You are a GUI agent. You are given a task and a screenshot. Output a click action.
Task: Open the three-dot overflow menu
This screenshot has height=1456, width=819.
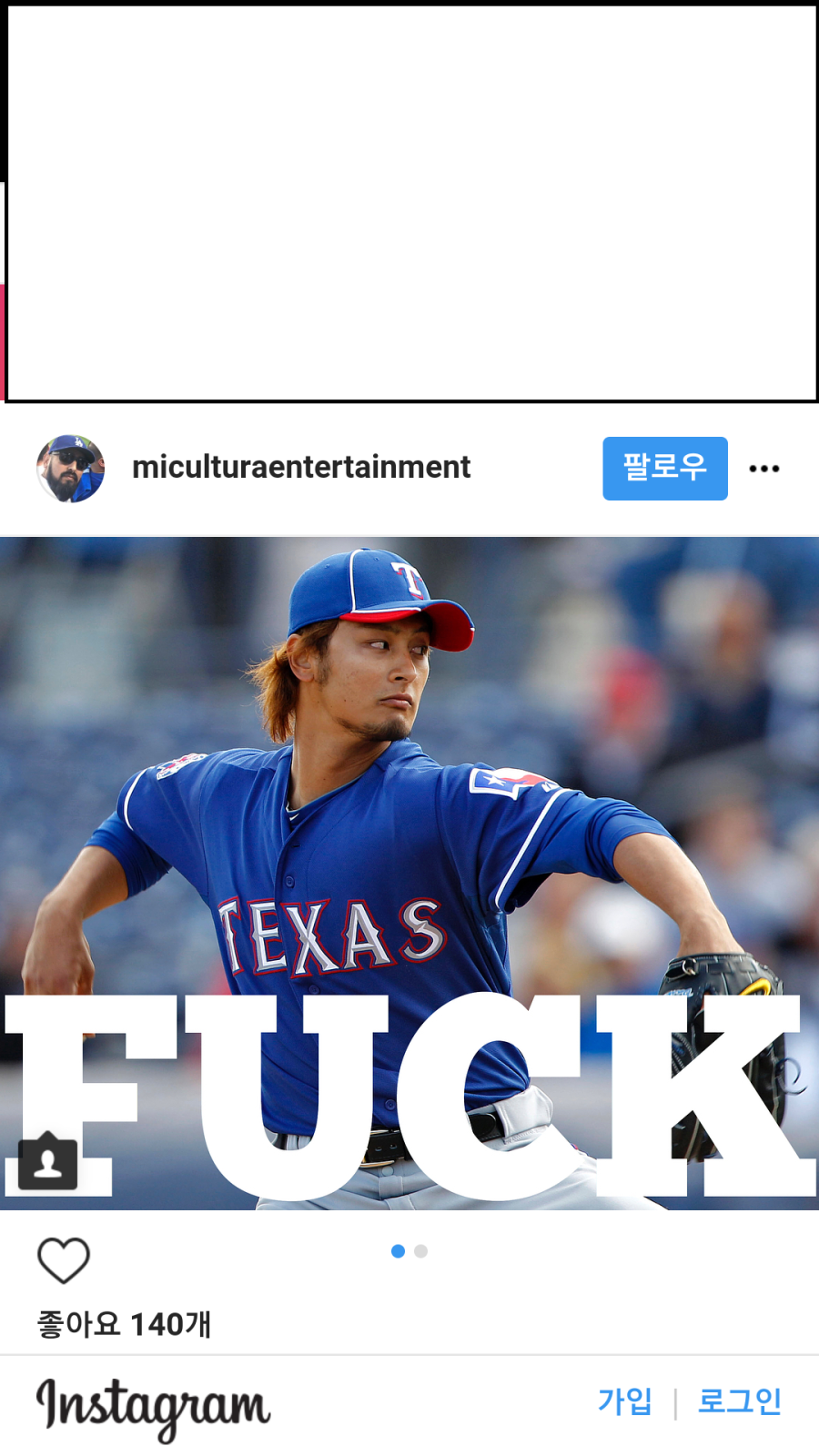(764, 469)
